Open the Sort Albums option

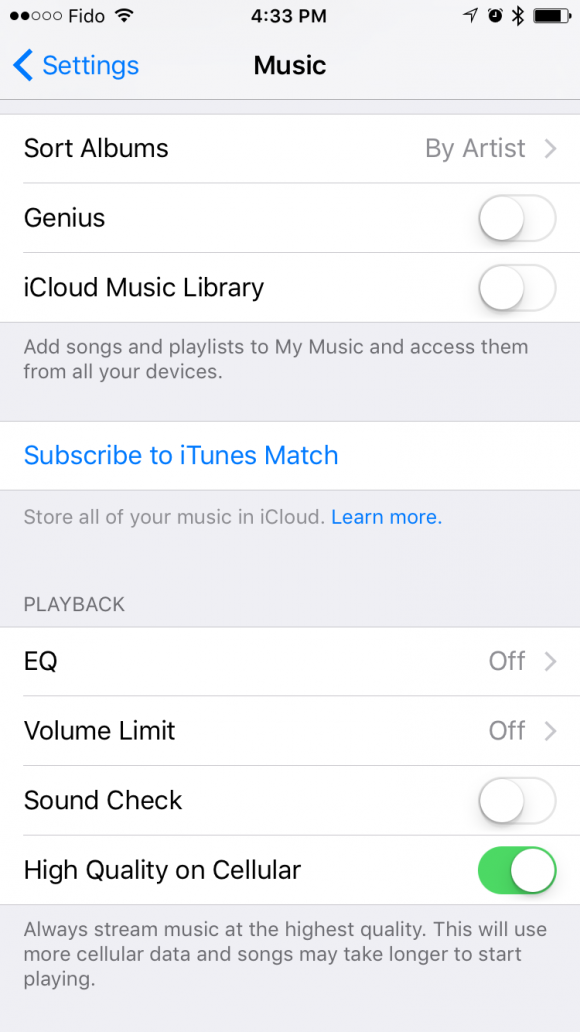(290, 148)
